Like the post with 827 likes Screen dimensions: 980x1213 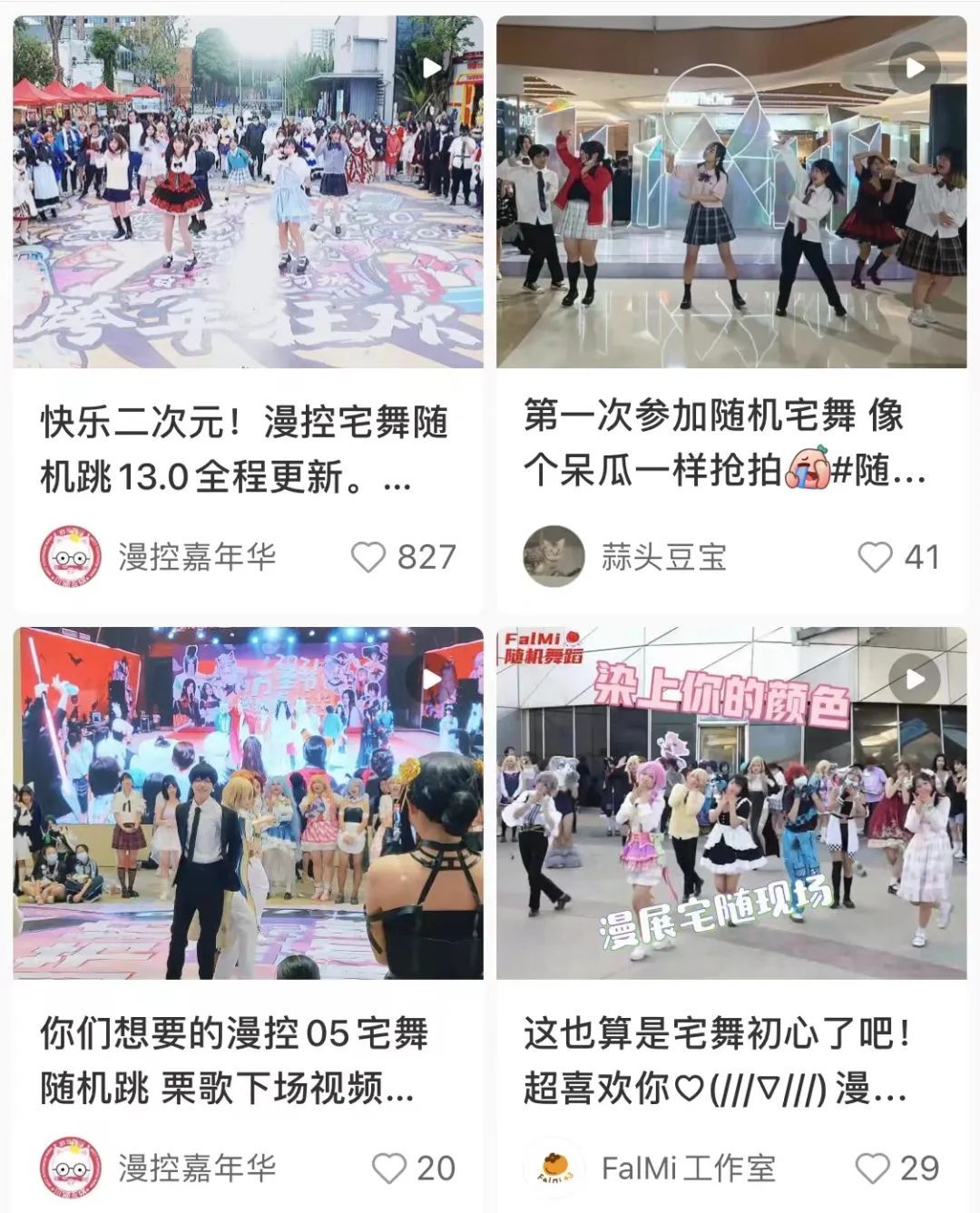point(368,557)
